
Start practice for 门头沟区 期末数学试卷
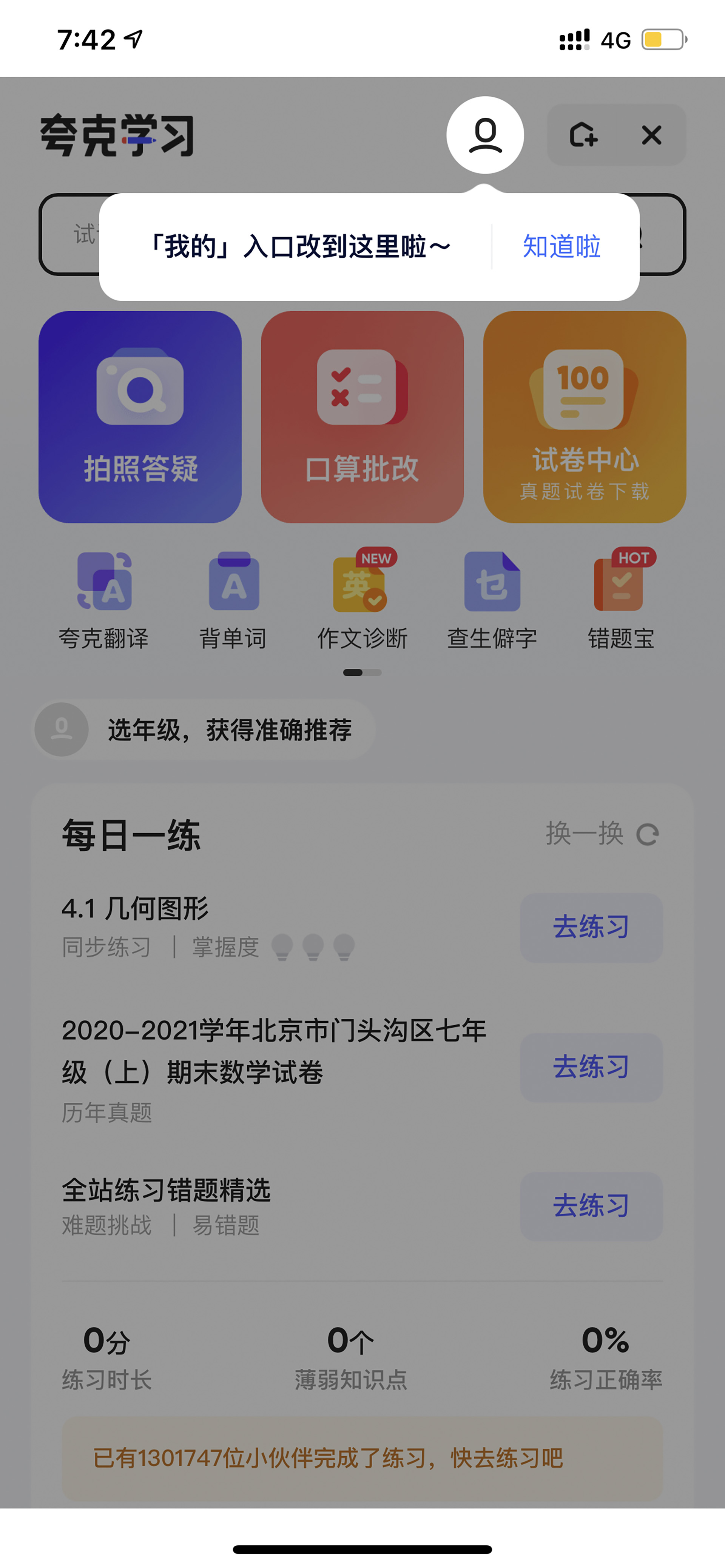pos(591,1067)
